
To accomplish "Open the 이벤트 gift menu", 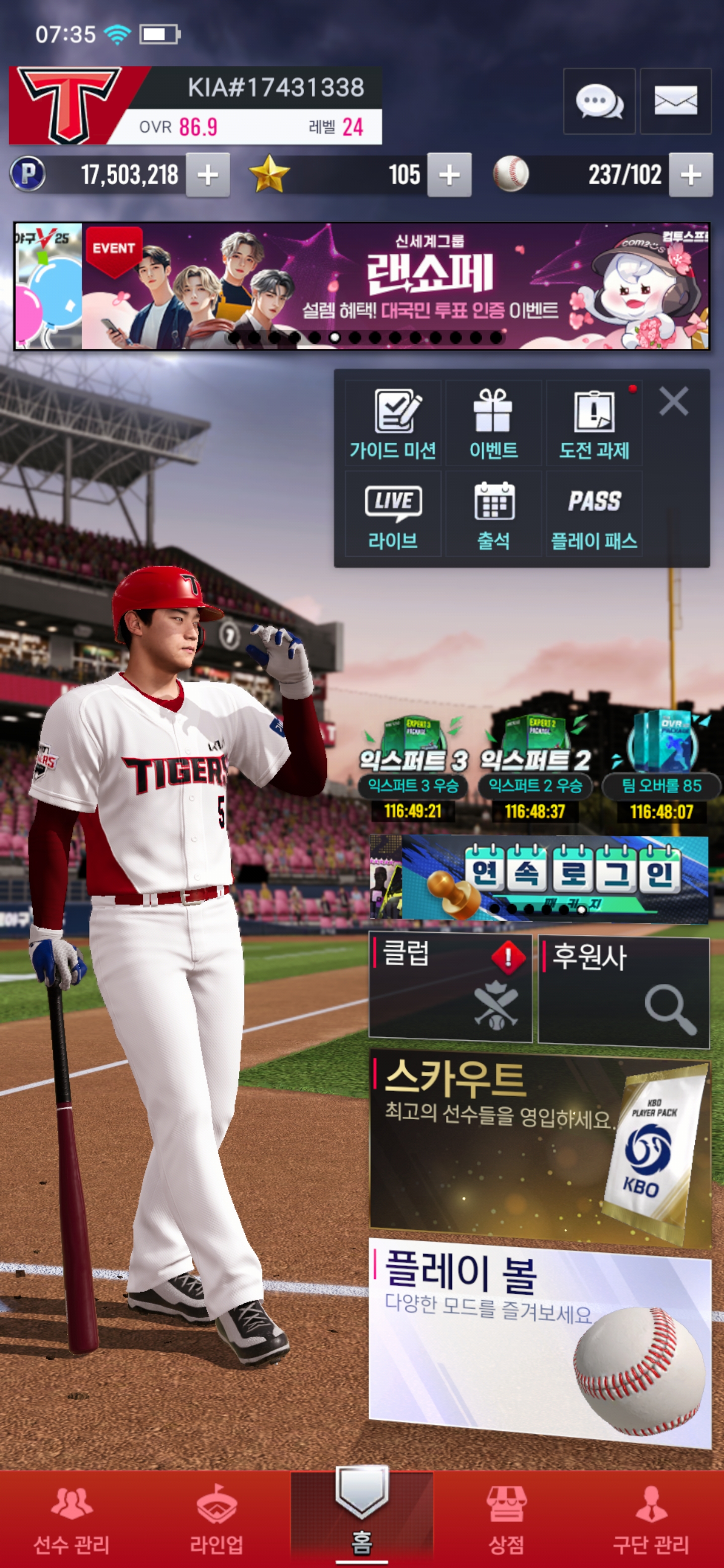I will pos(493,424).
